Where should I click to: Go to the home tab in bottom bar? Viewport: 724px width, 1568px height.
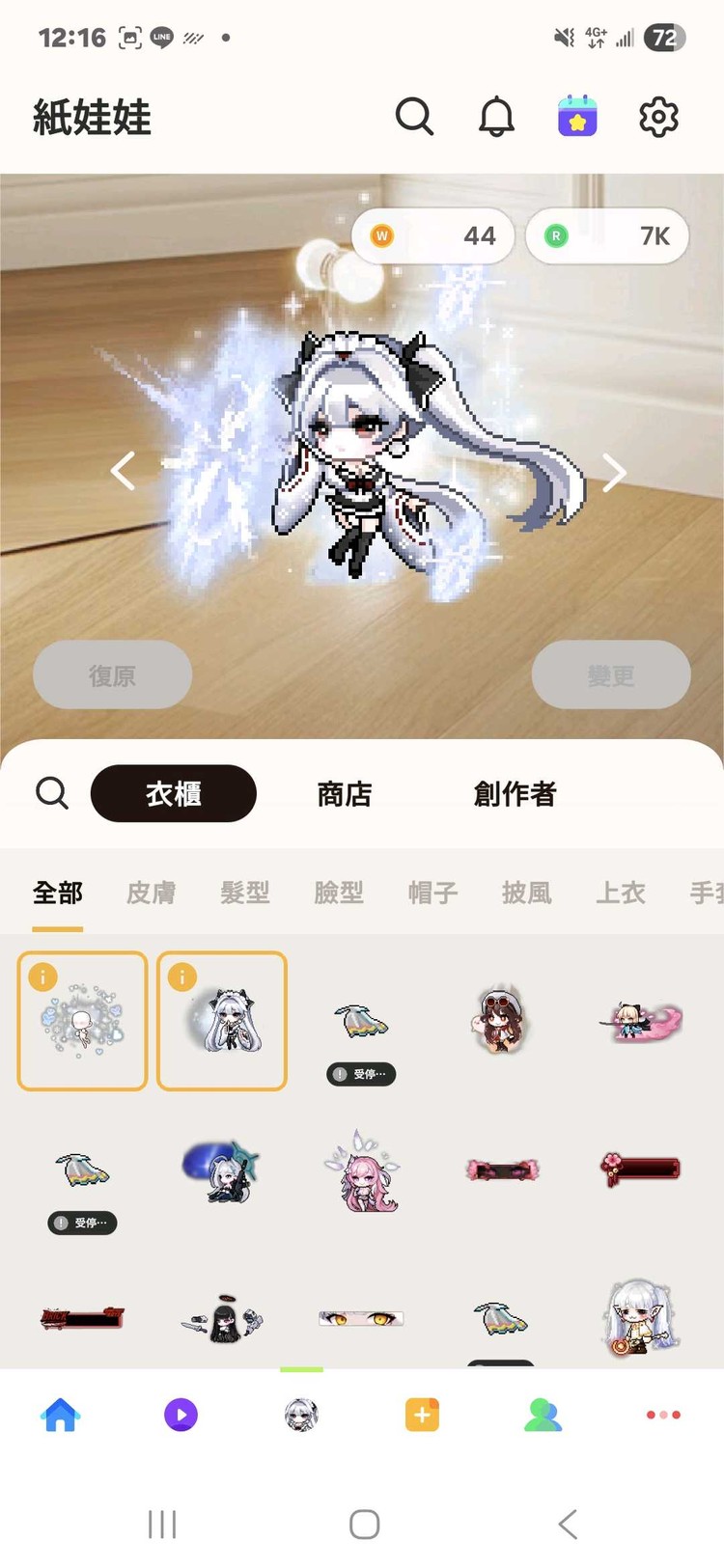(61, 1415)
